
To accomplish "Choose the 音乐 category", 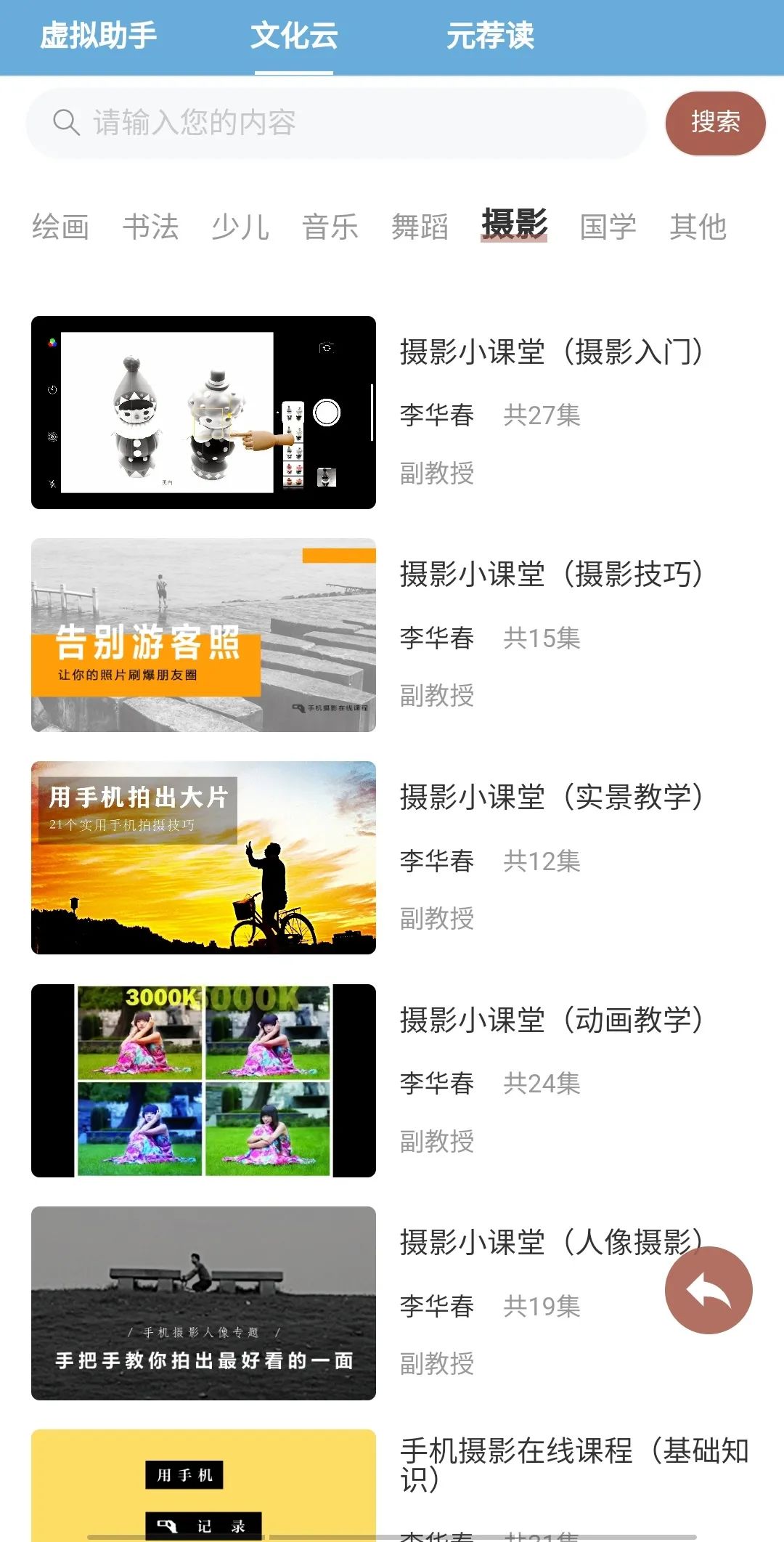I will (x=331, y=226).
